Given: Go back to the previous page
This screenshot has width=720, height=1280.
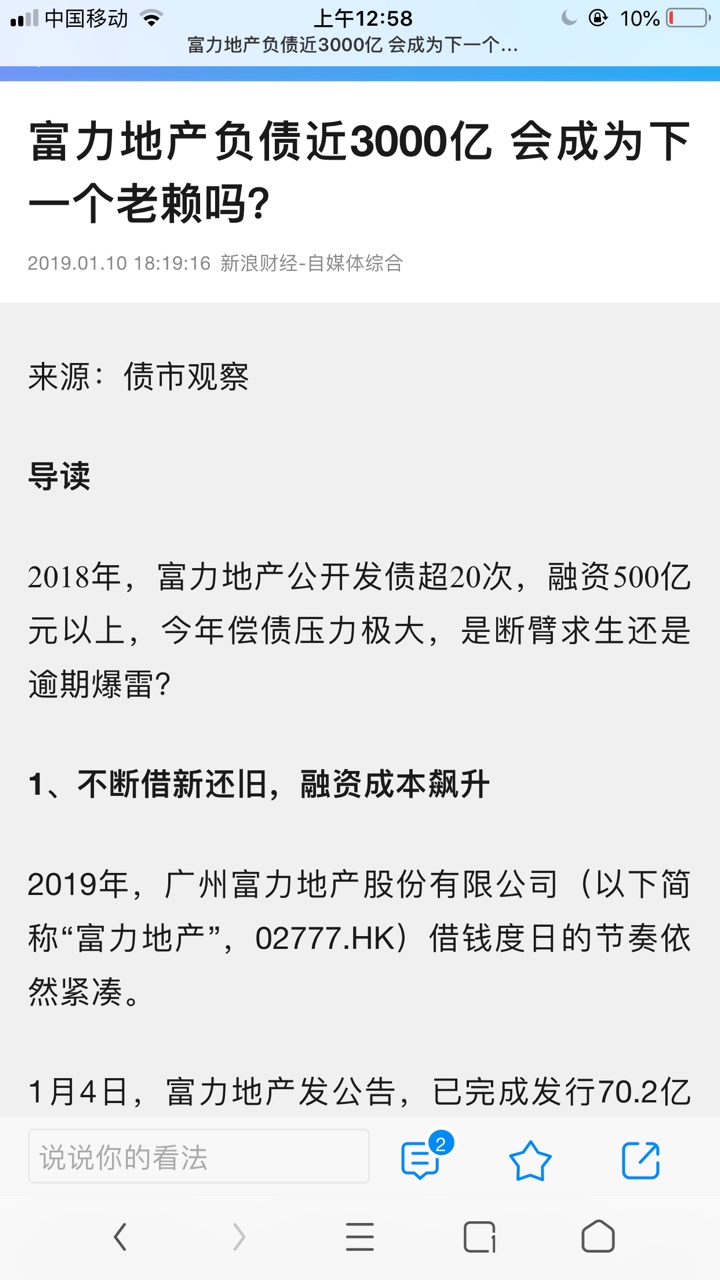Looking at the screenshot, I should [x=120, y=1237].
